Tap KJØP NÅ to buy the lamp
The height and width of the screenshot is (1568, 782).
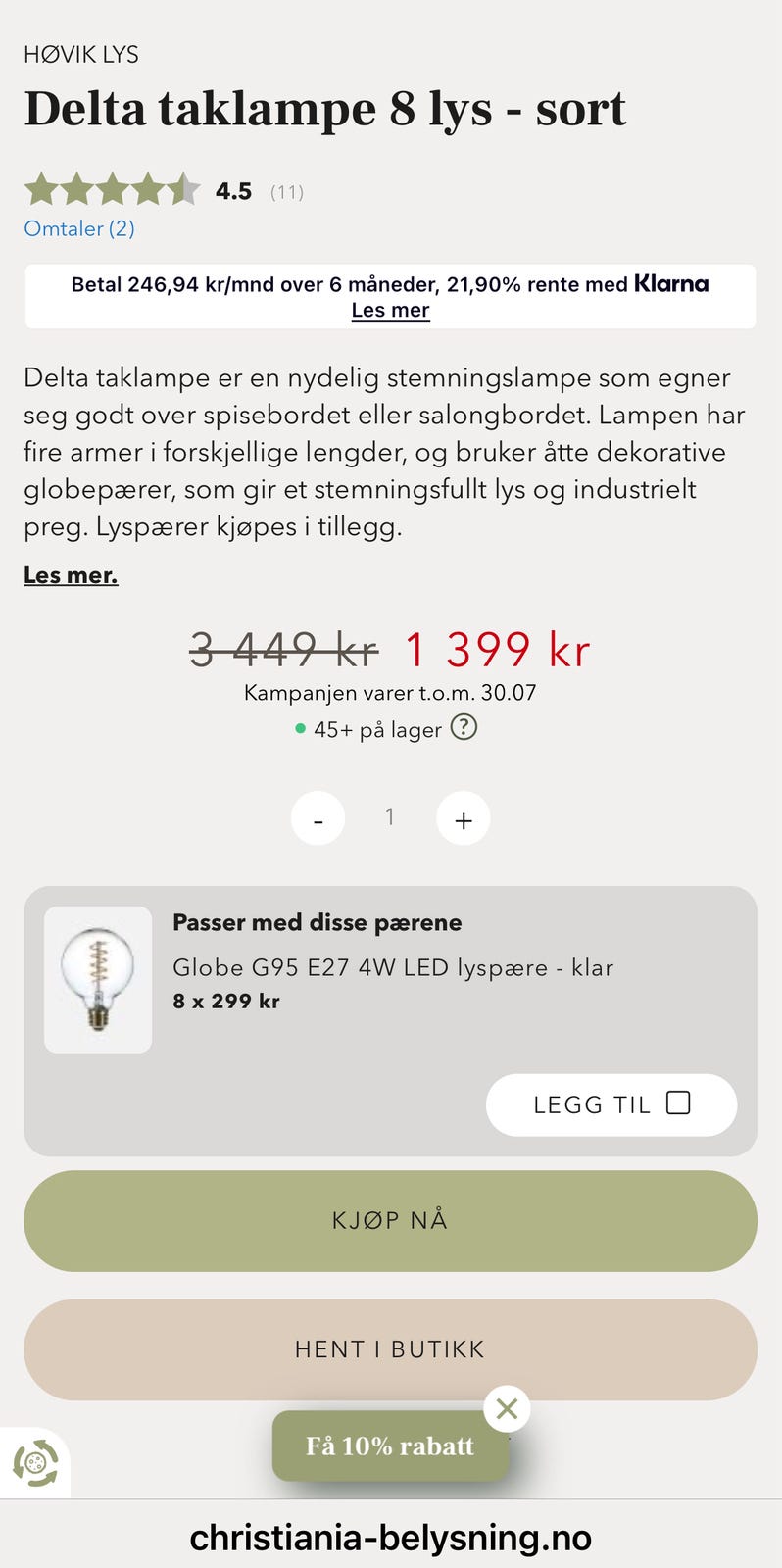click(x=390, y=1220)
